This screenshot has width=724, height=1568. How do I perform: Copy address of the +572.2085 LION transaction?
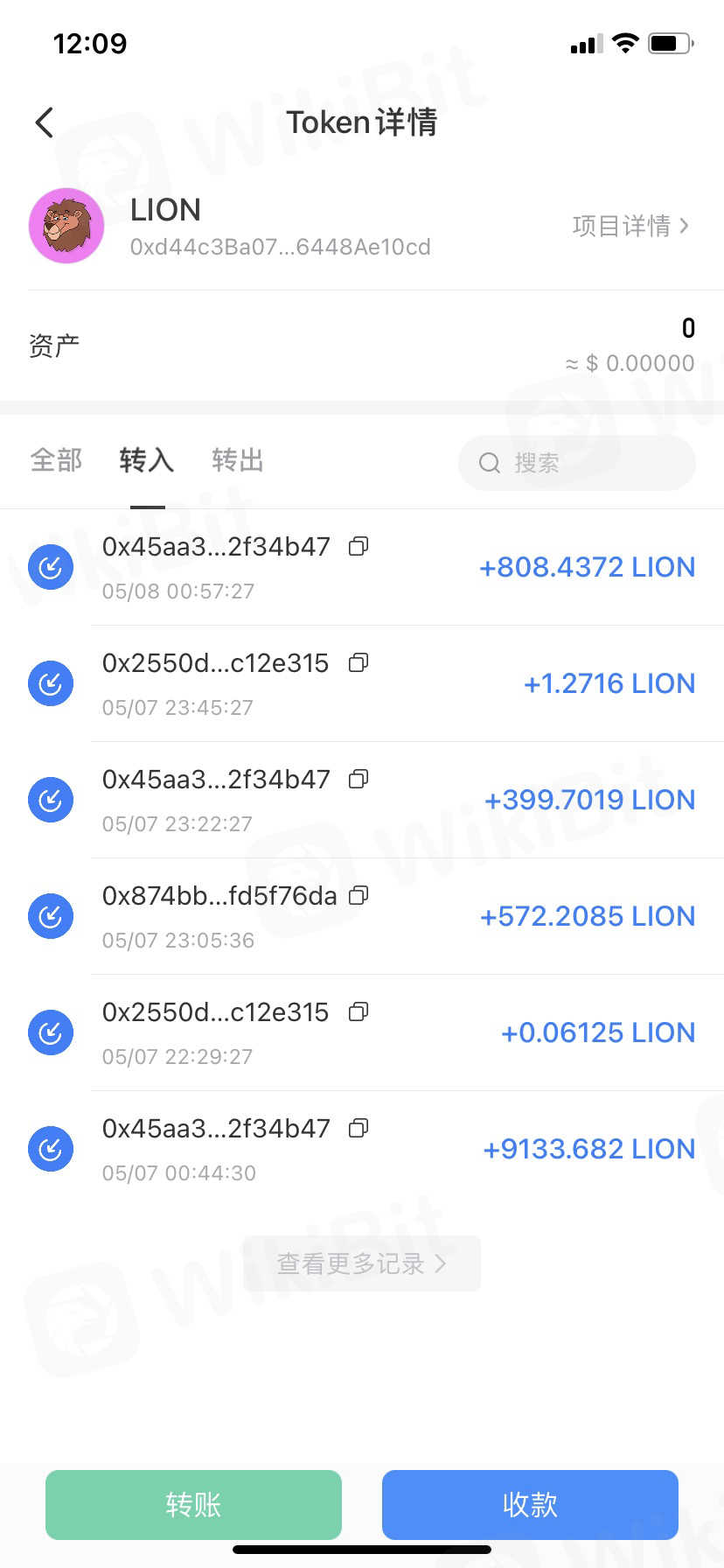pos(359,896)
